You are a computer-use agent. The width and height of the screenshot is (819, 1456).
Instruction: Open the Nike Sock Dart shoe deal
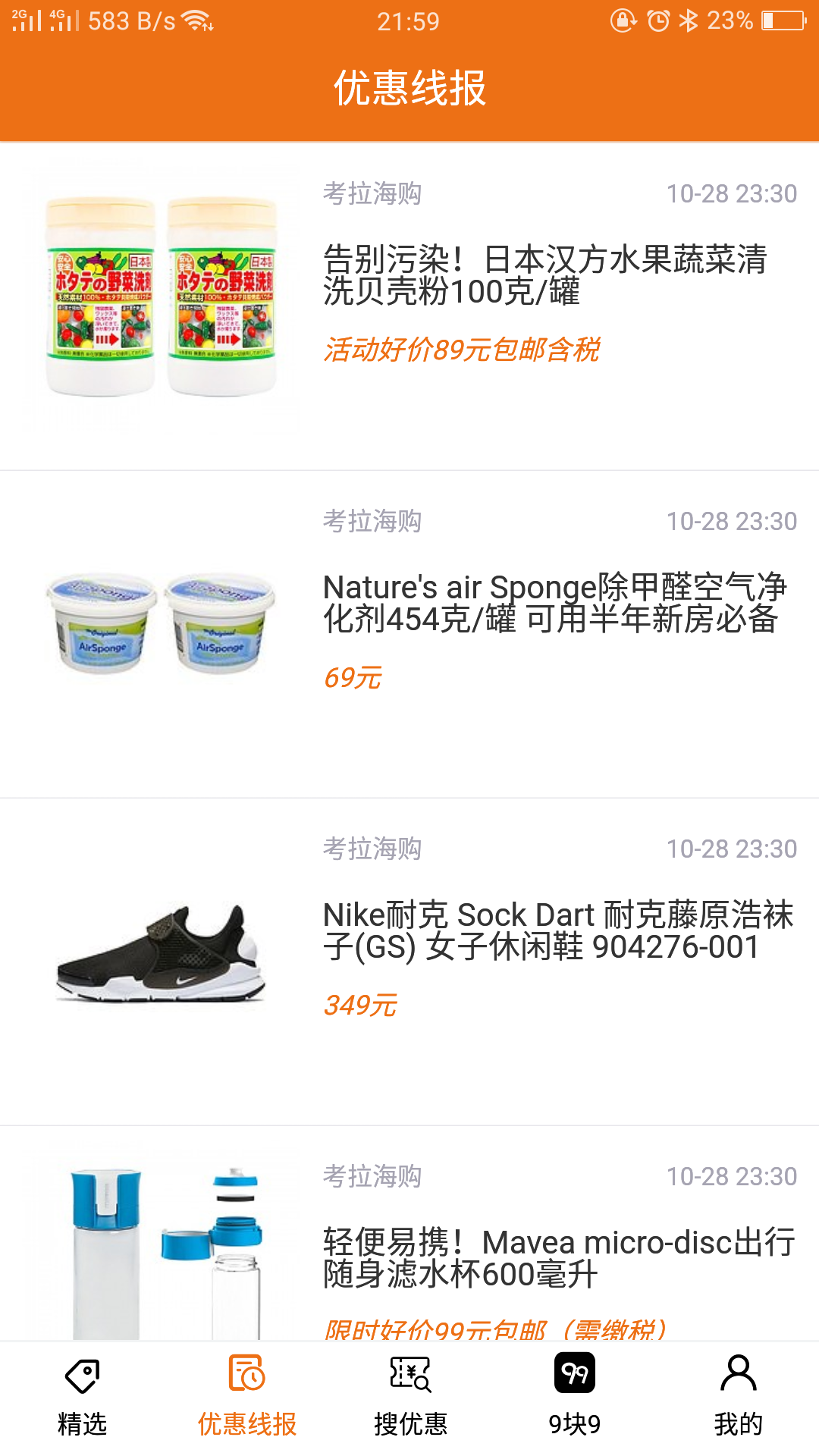click(x=557, y=931)
